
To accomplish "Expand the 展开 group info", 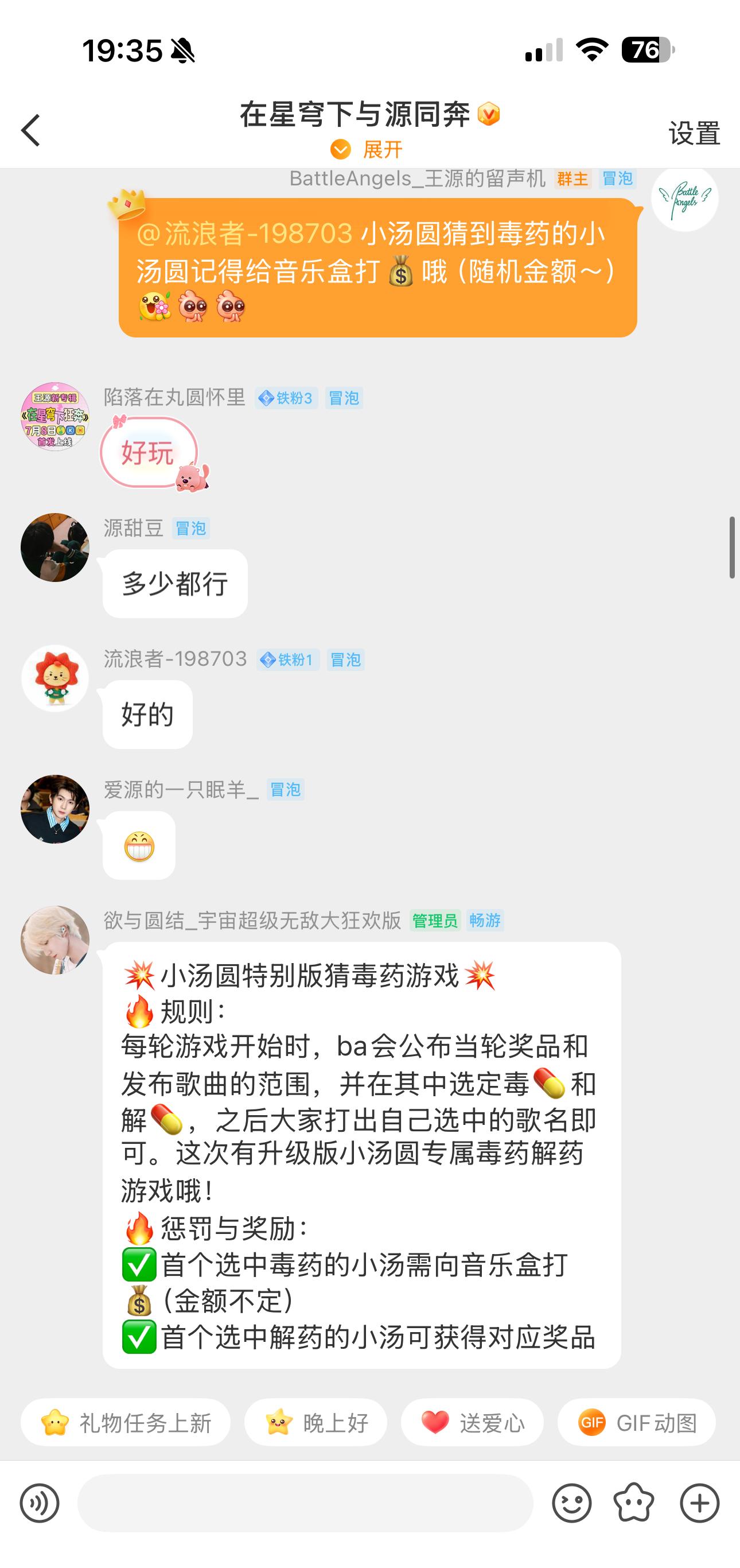I will pos(368,149).
